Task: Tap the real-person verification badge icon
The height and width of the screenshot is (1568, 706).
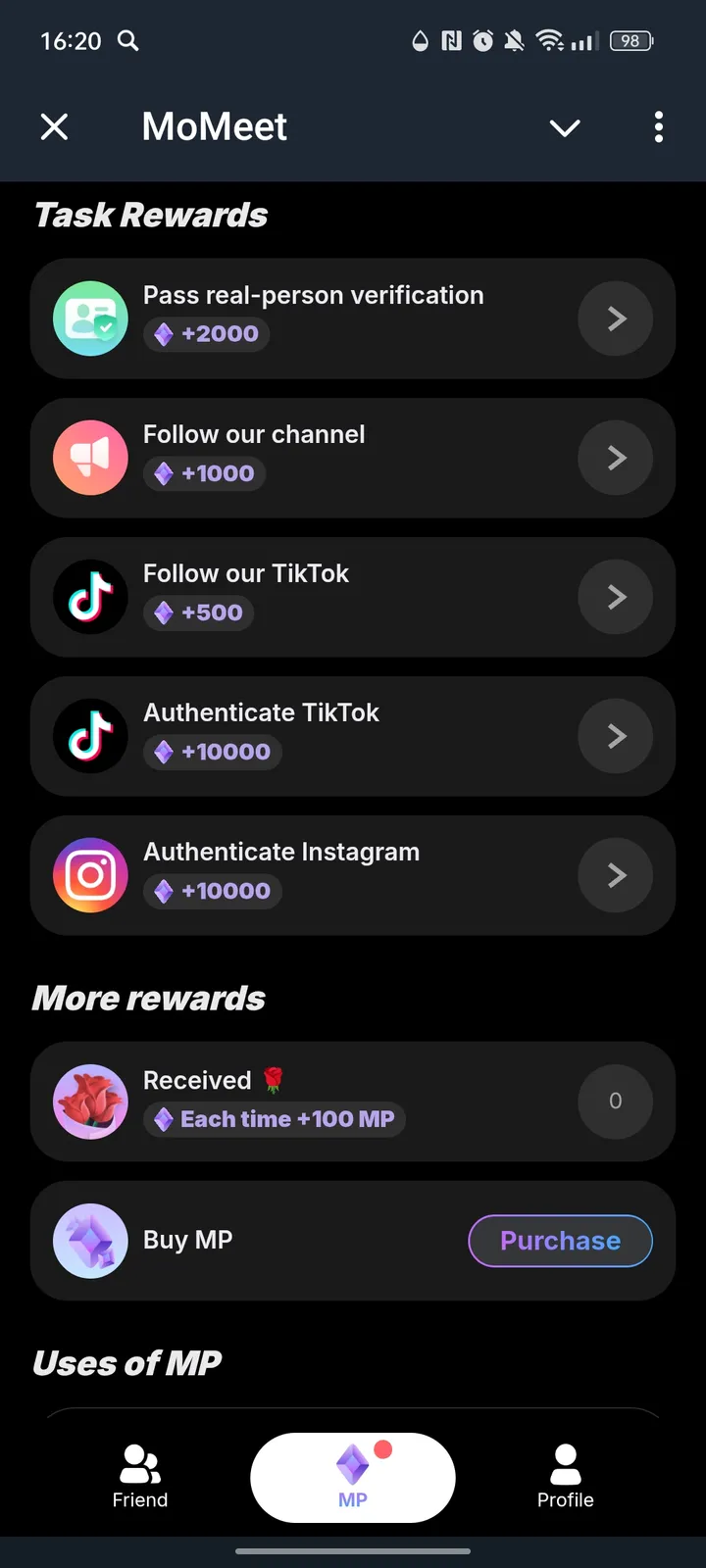Action: coord(90,318)
